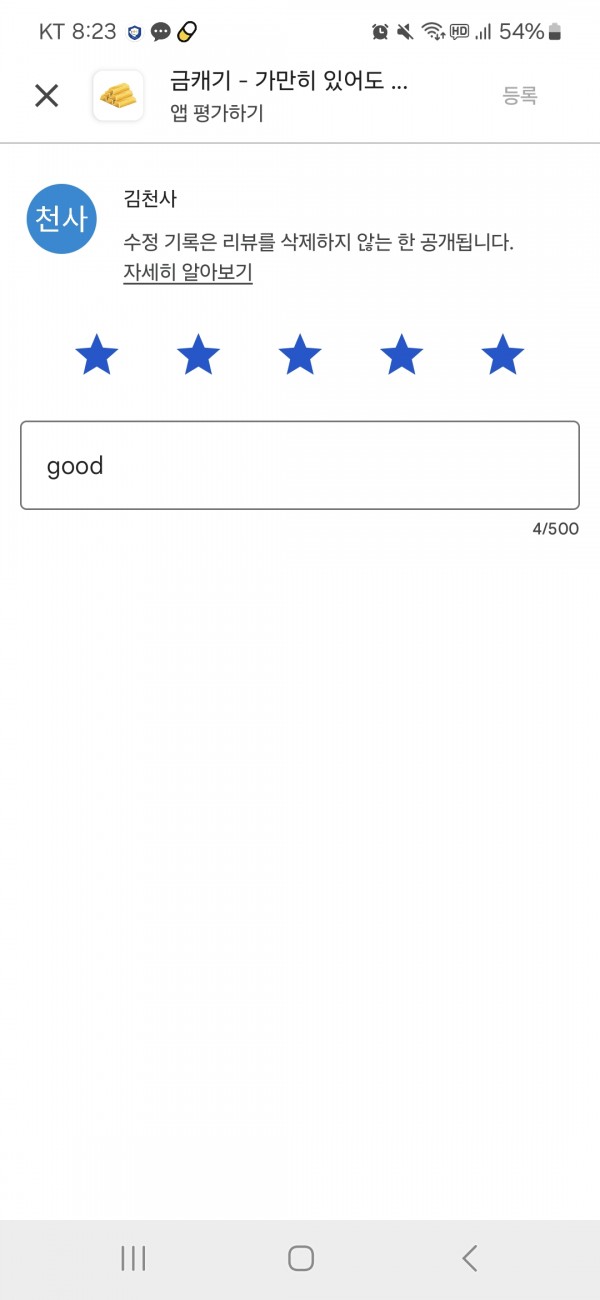Go back using system navigation bar
This screenshot has width=600, height=1300.
coord(469,1258)
